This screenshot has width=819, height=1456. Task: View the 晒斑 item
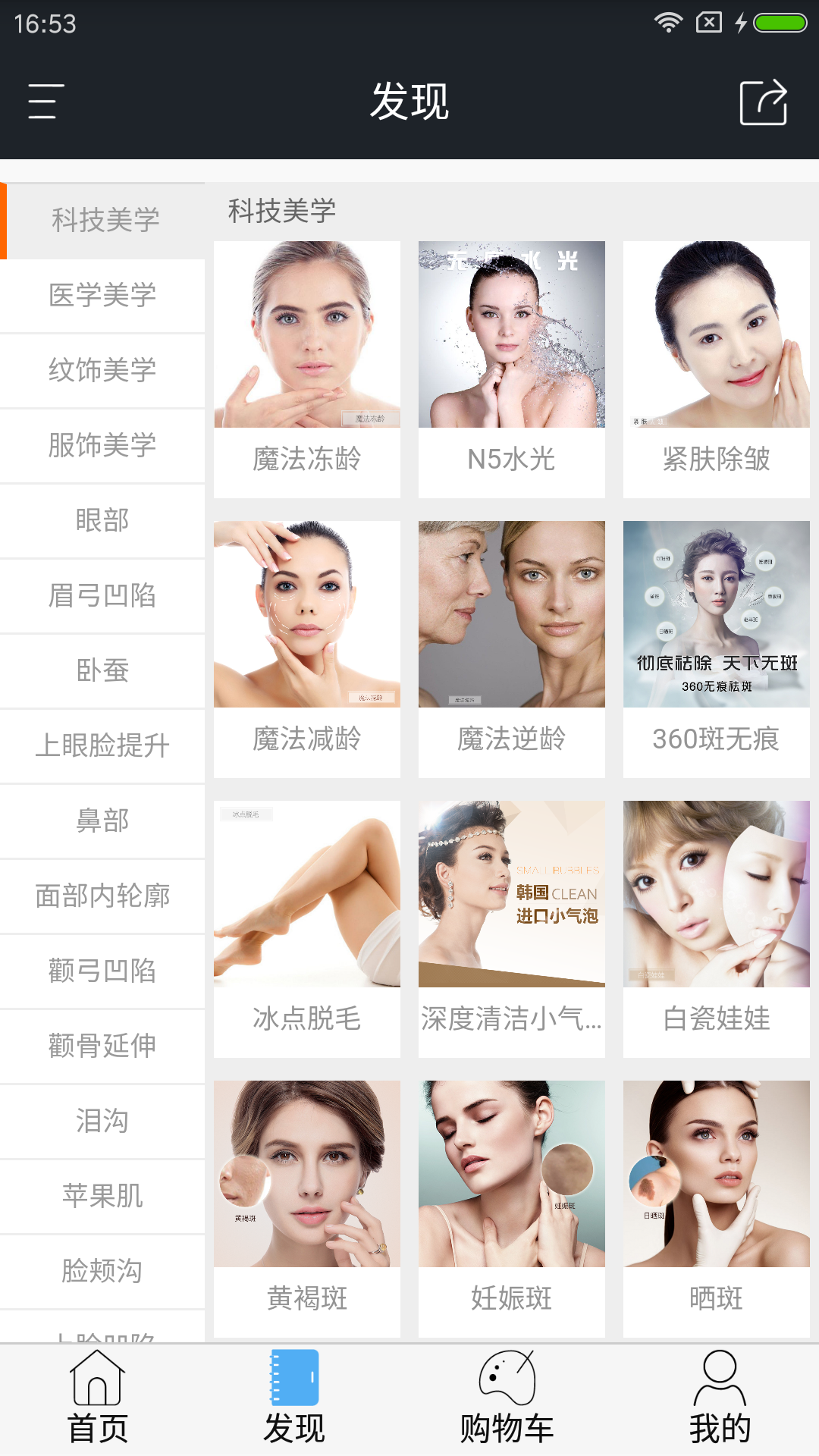point(717,1208)
